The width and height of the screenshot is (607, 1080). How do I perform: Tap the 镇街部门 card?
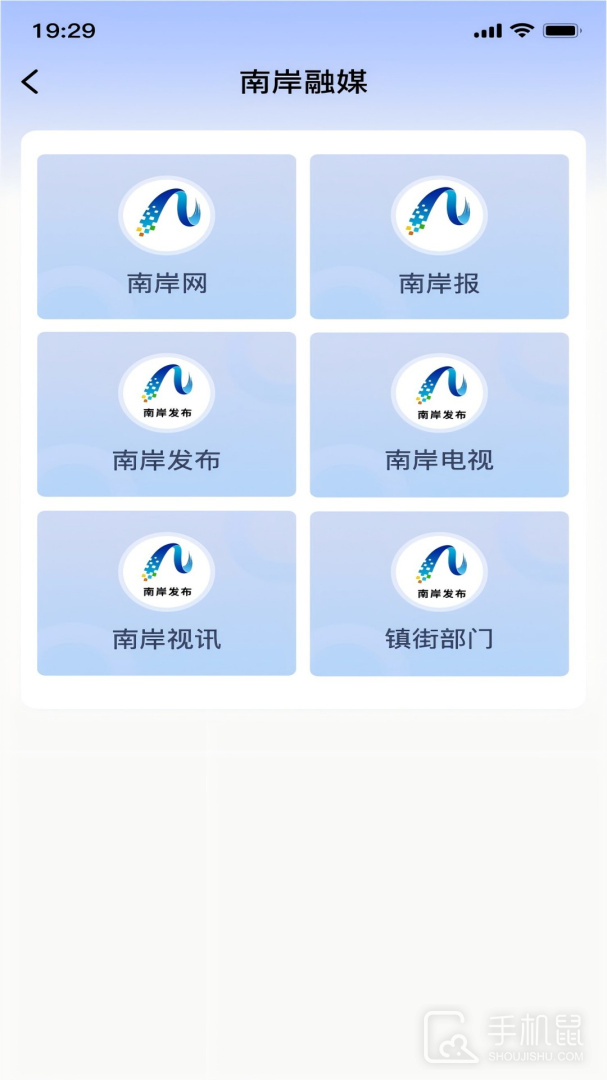[x=439, y=593]
